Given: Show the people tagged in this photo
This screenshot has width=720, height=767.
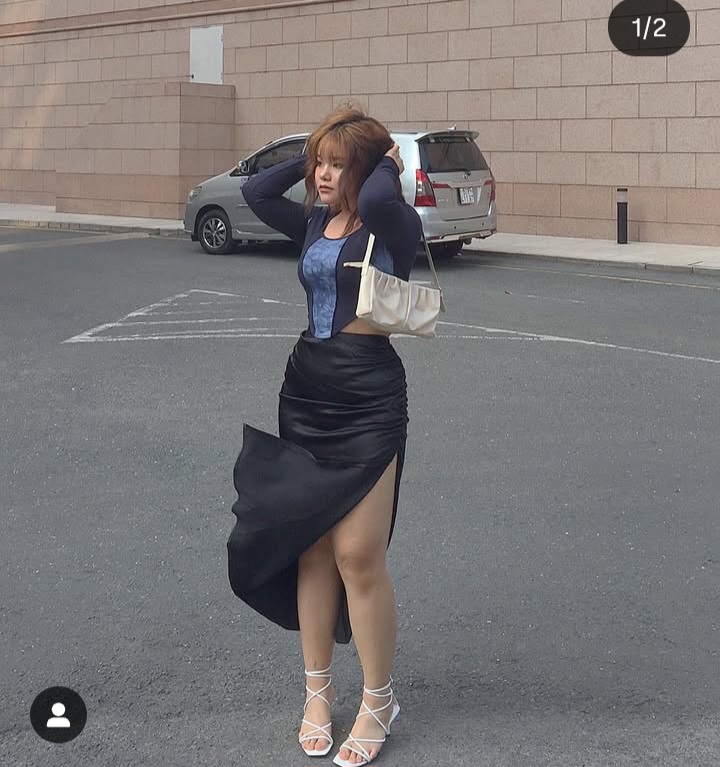Looking at the screenshot, I should (x=58, y=714).
